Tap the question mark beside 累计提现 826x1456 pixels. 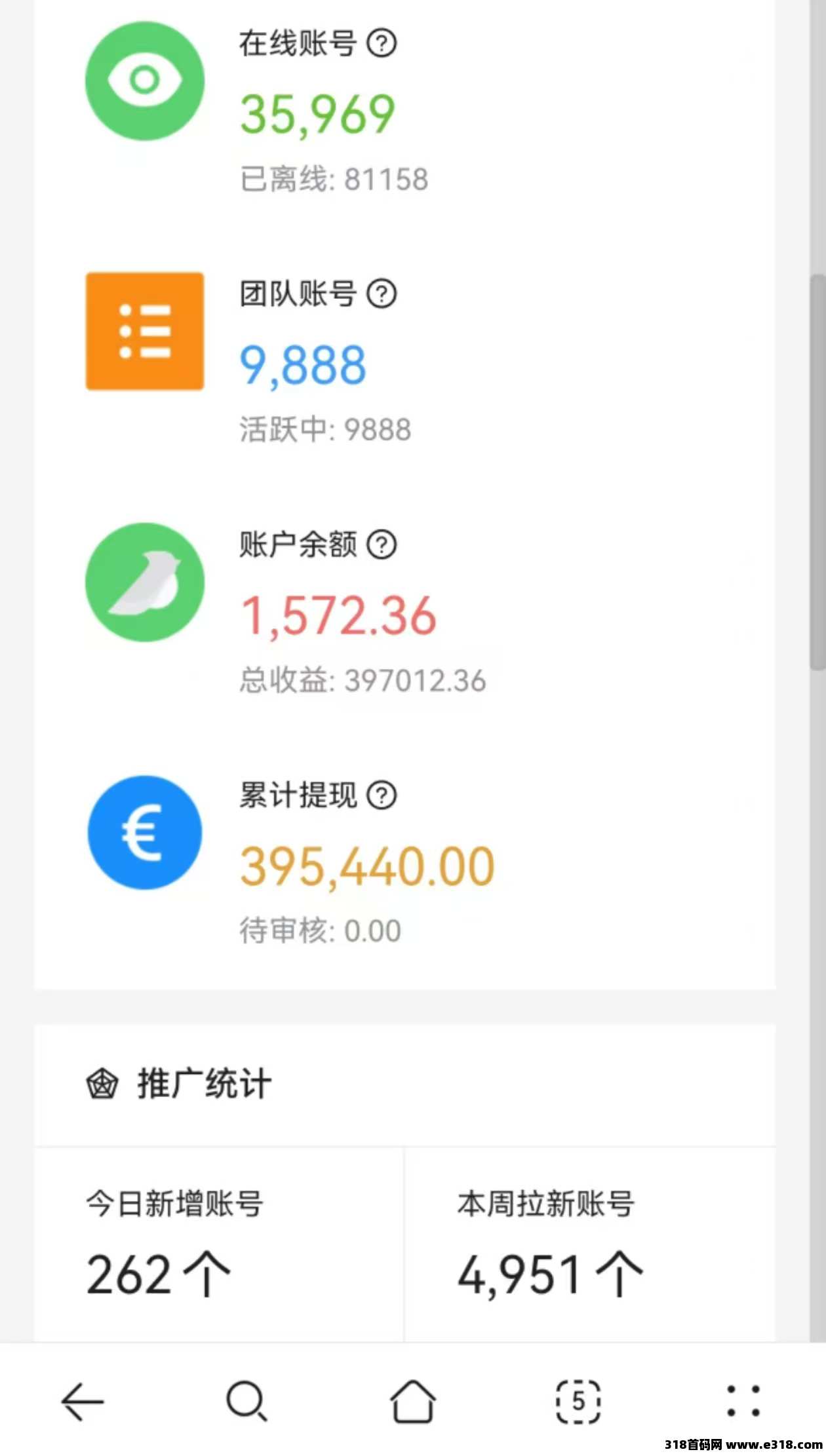382,795
